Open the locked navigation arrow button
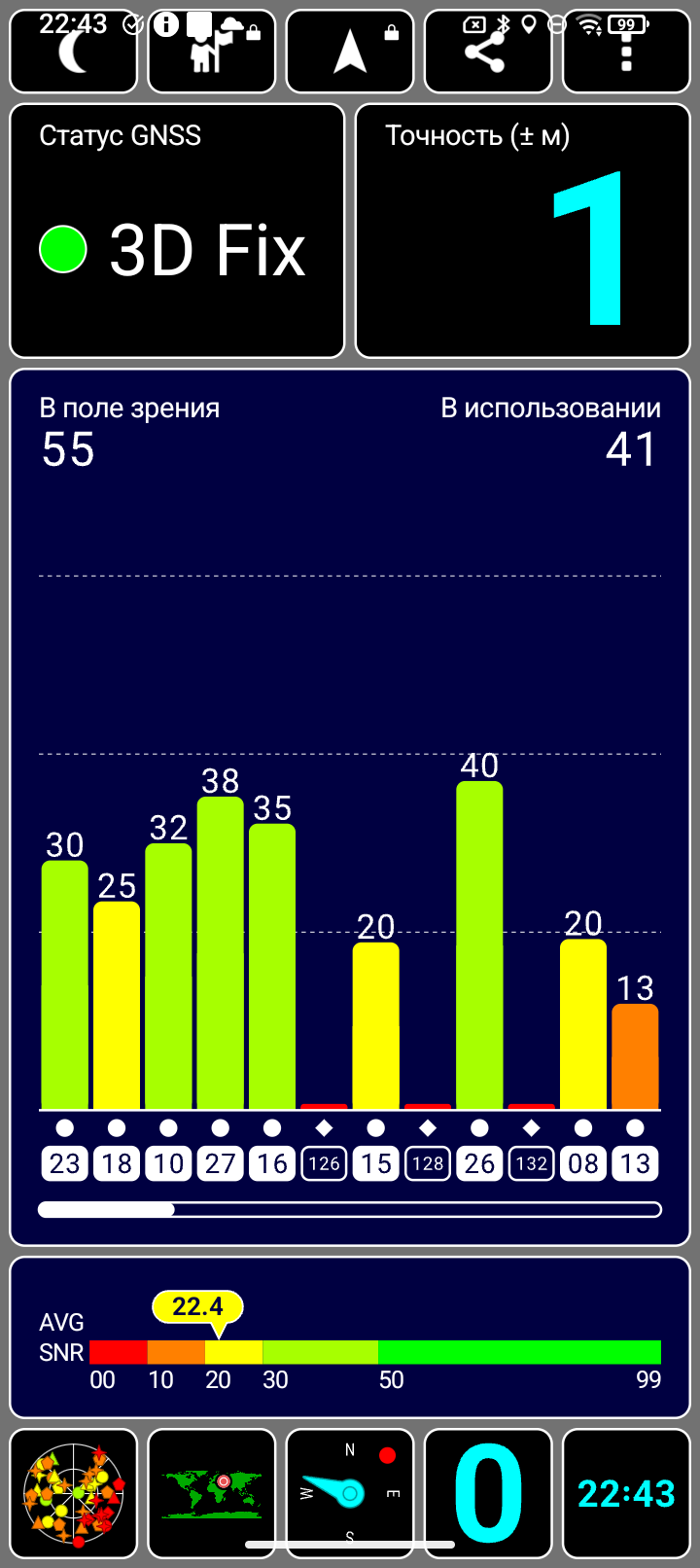 point(350,51)
